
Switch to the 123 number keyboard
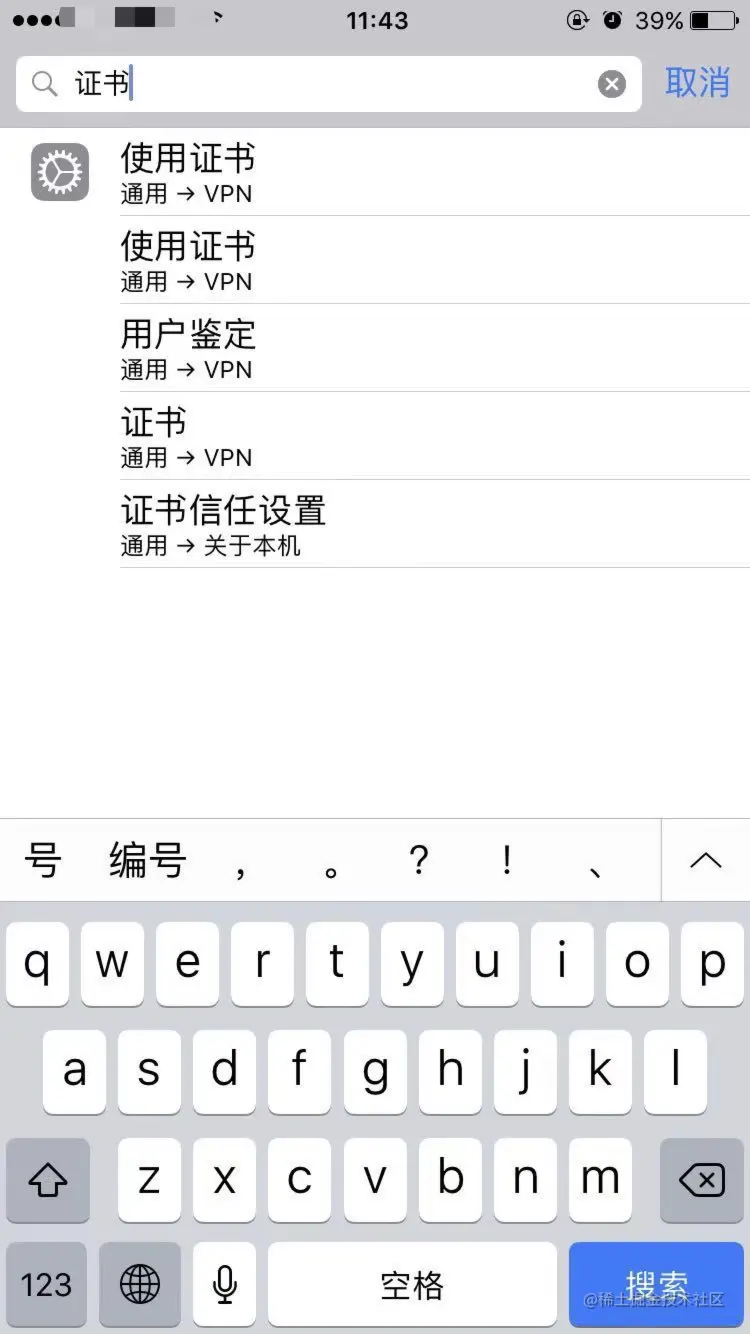click(47, 1284)
